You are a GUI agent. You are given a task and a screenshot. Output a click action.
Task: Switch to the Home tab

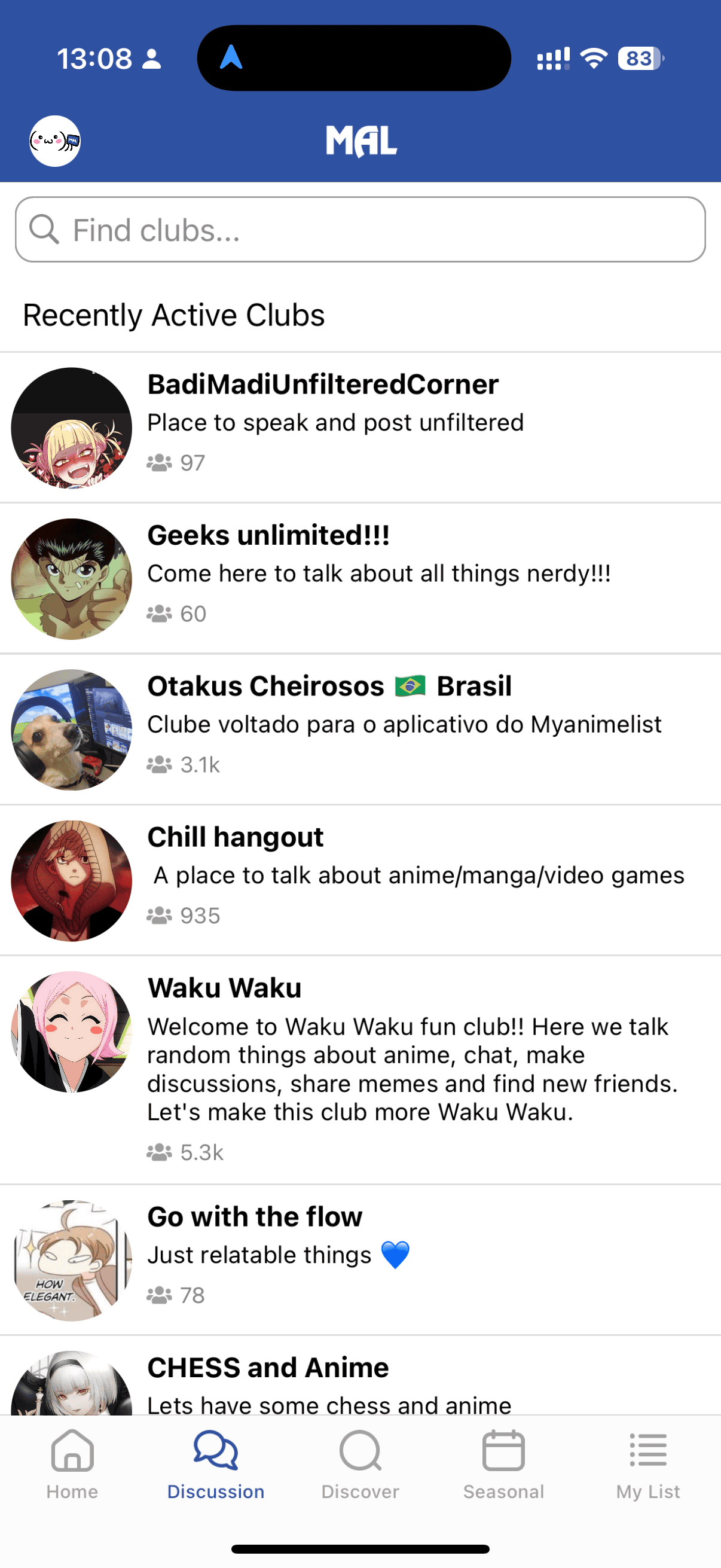pos(72,1465)
